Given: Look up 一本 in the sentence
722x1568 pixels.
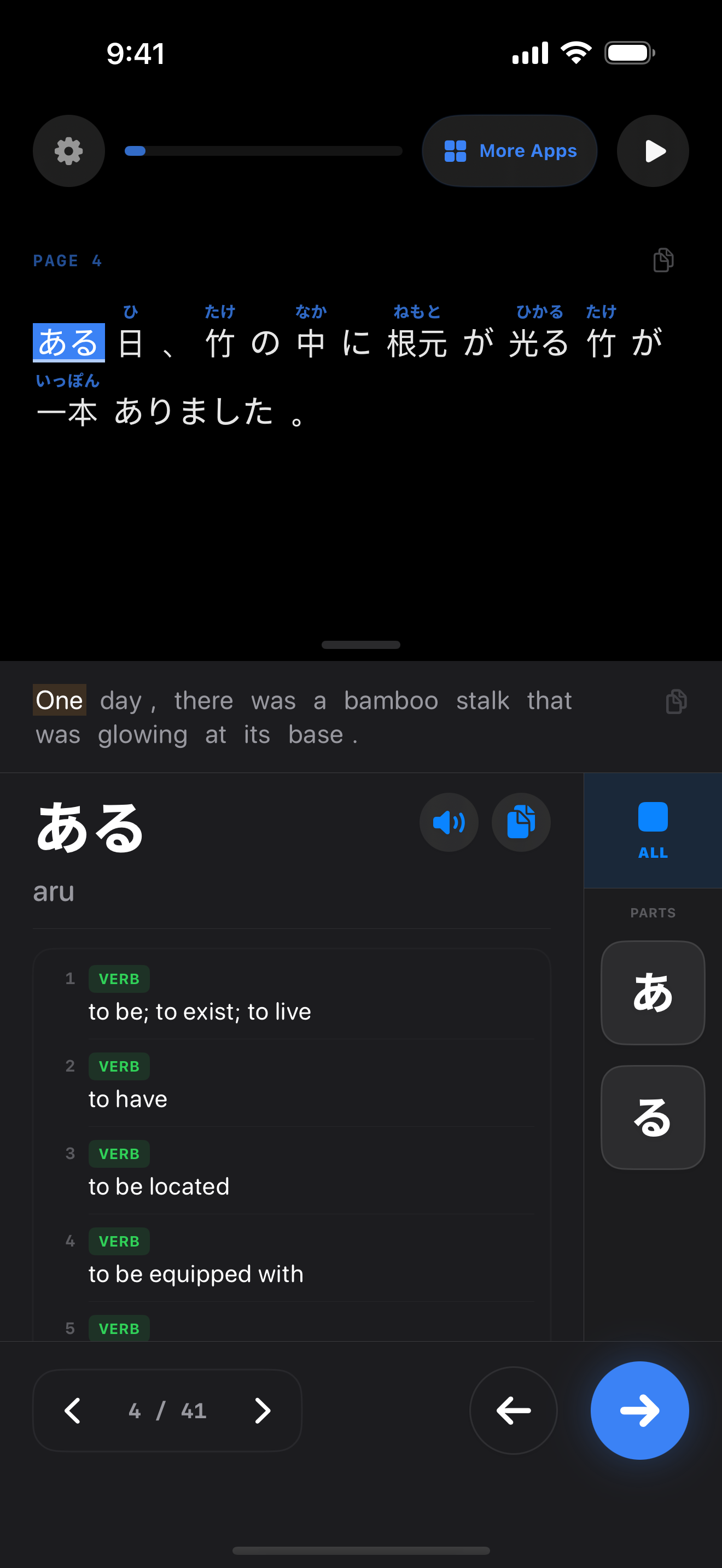Looking at the screenshot, I should [67, 412].
